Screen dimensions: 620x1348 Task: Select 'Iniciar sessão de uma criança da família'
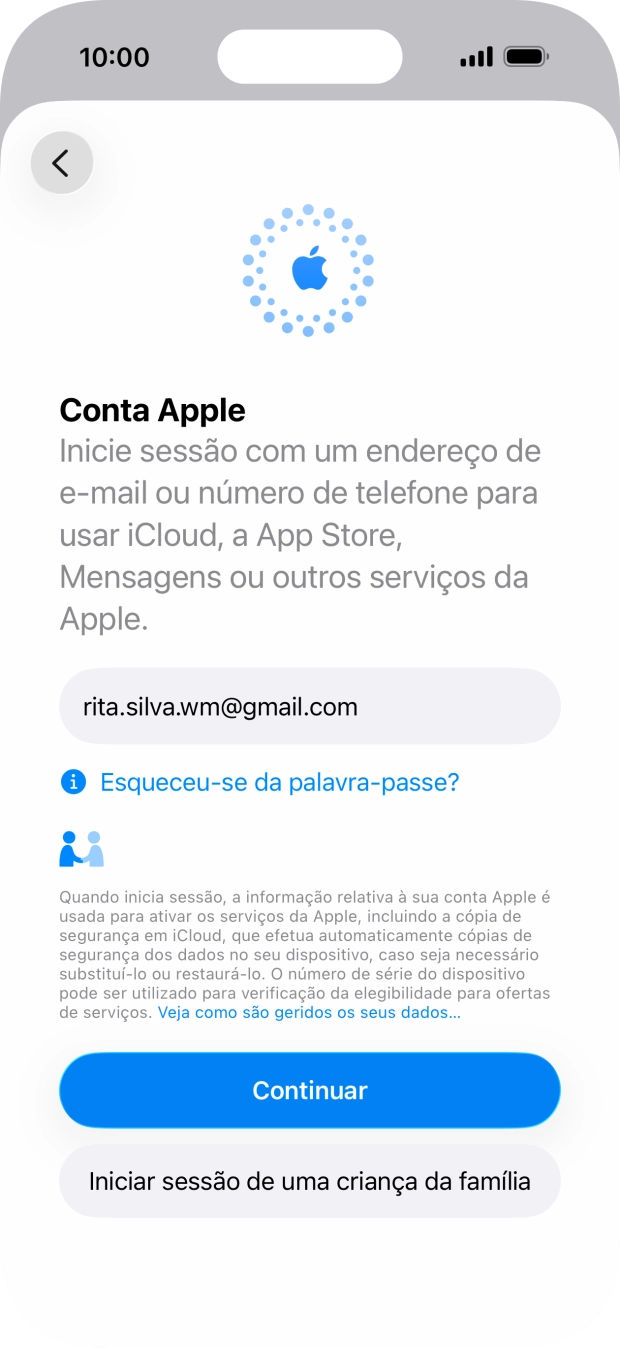click(309, 1181)
